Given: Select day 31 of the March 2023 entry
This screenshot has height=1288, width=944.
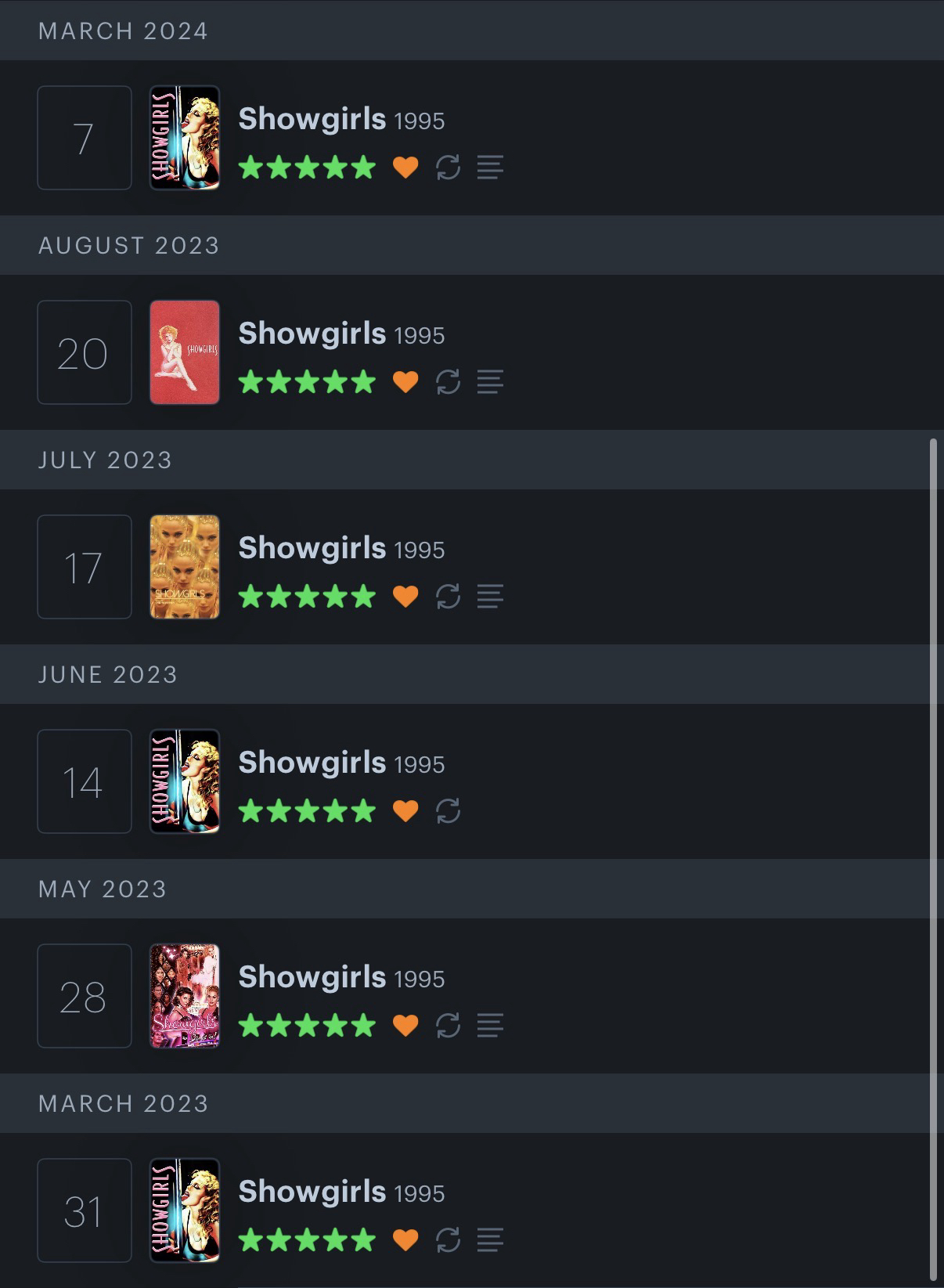Looking at the screenshot, I should click(x=85, y=1210).
